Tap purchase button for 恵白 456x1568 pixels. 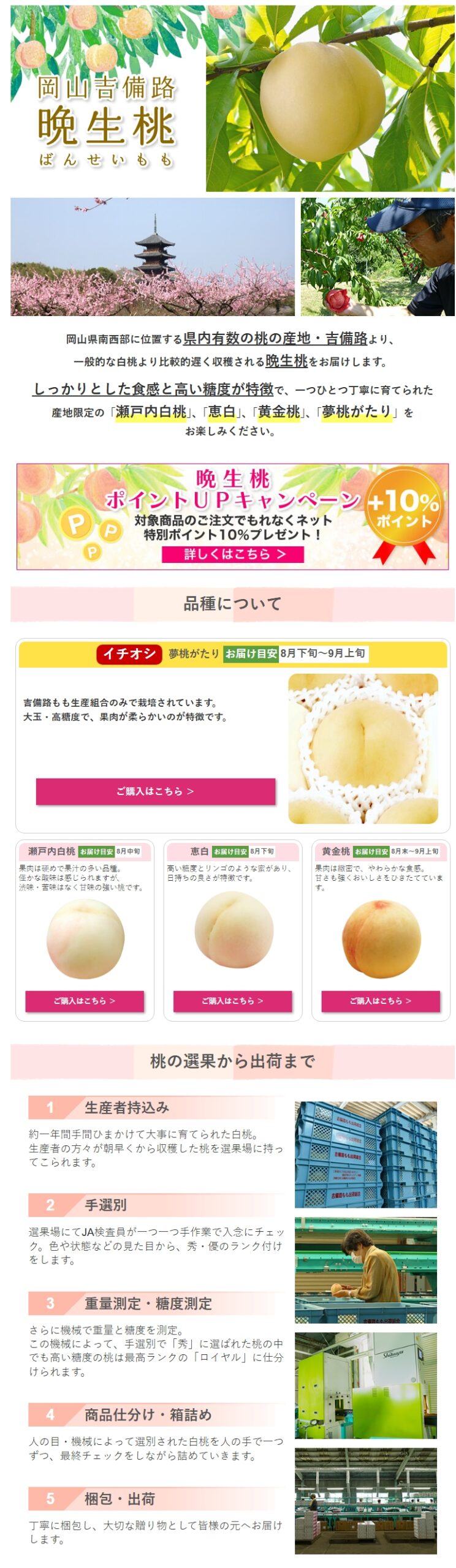click(232, 1000)
